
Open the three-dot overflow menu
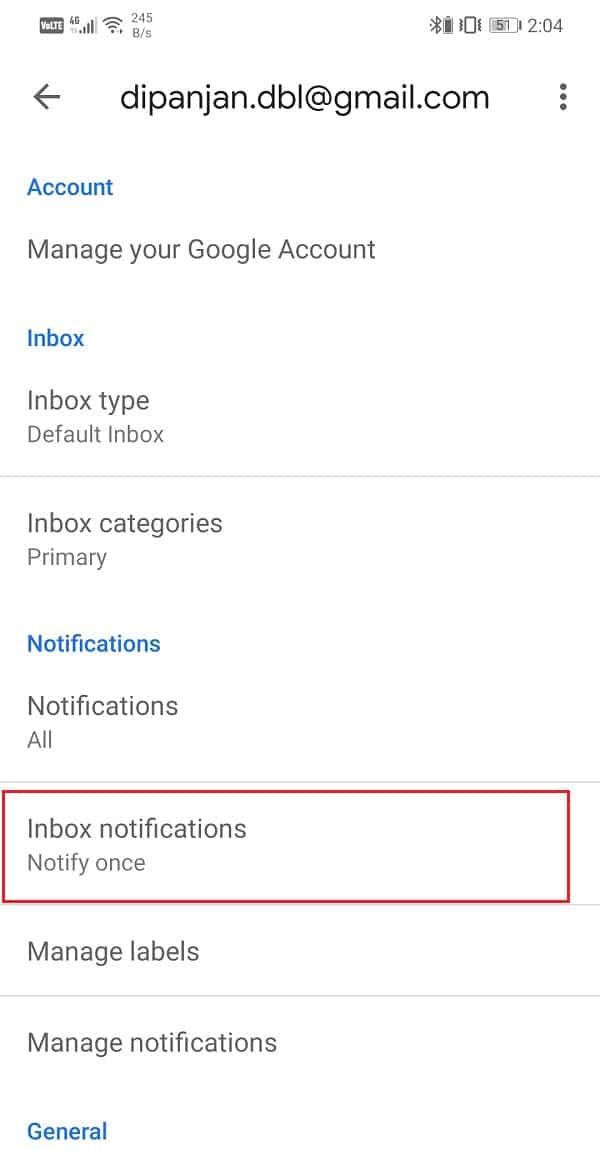coord(563,97)
